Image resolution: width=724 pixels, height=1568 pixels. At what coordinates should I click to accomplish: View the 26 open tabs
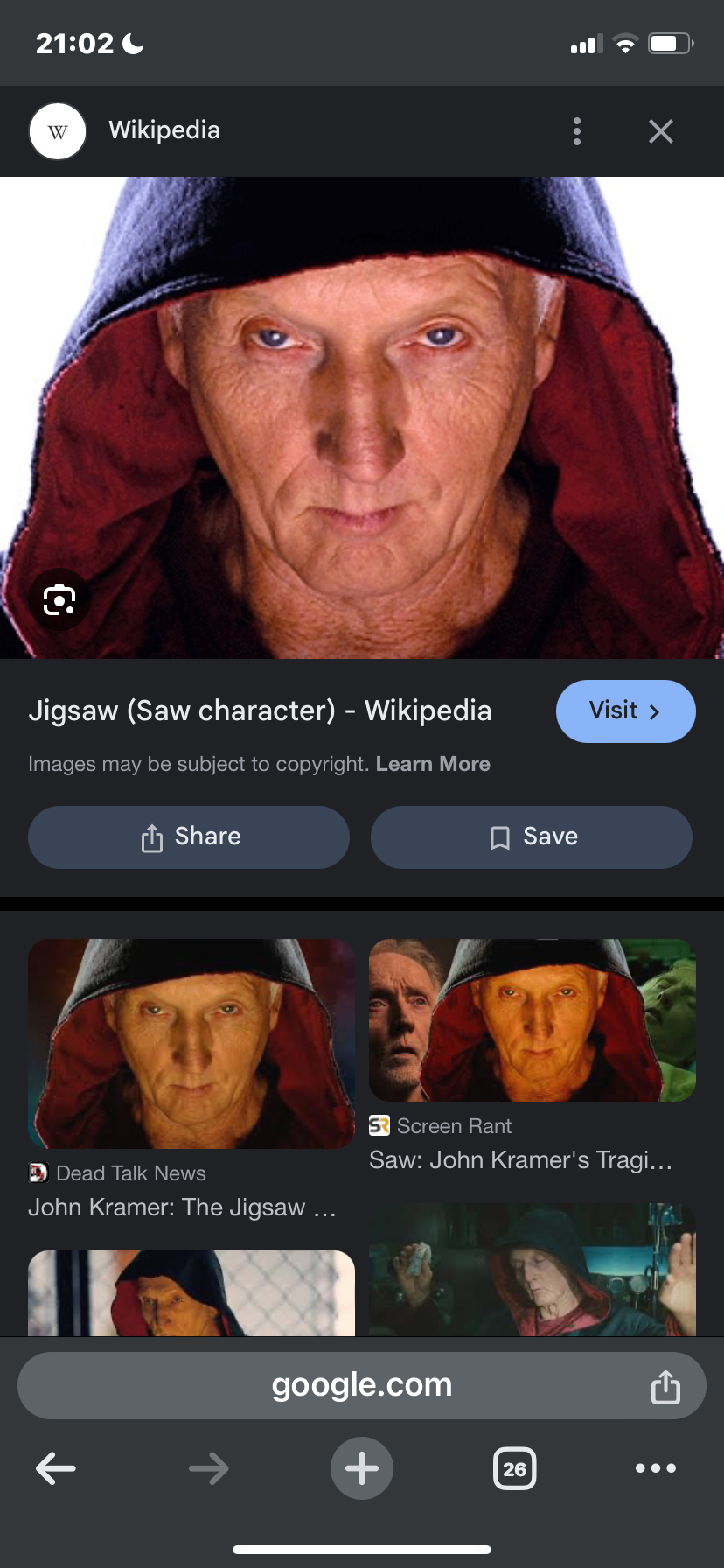[x=514, y=1468]
